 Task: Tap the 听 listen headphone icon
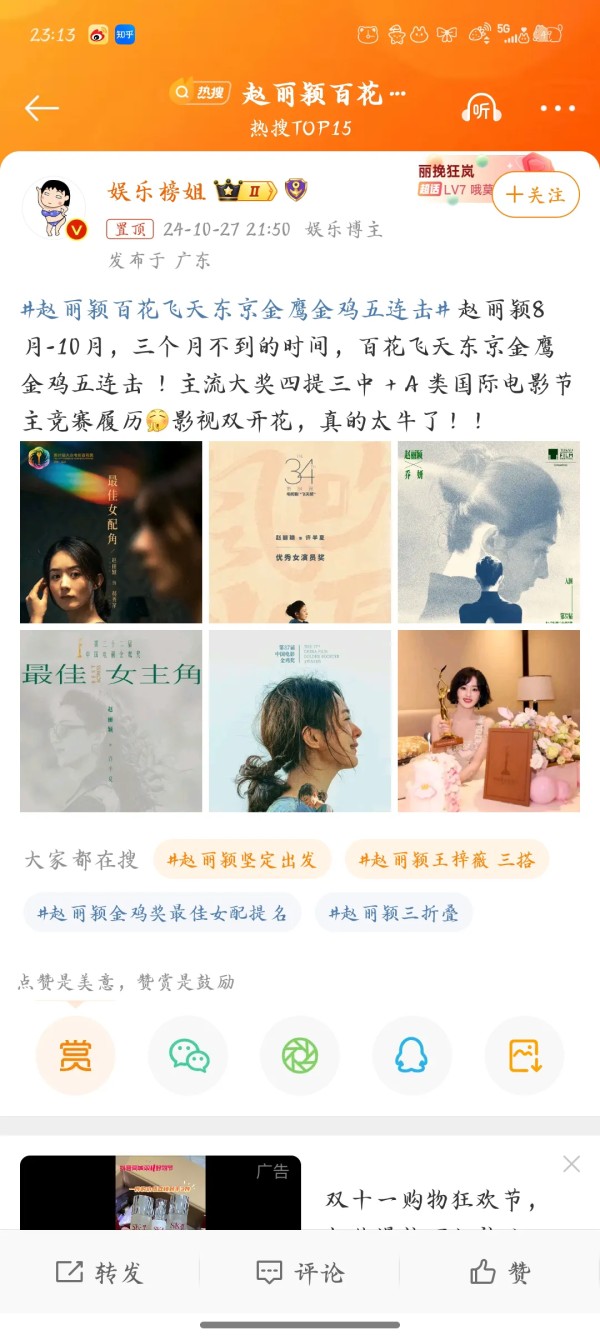[x=481, y=109]
